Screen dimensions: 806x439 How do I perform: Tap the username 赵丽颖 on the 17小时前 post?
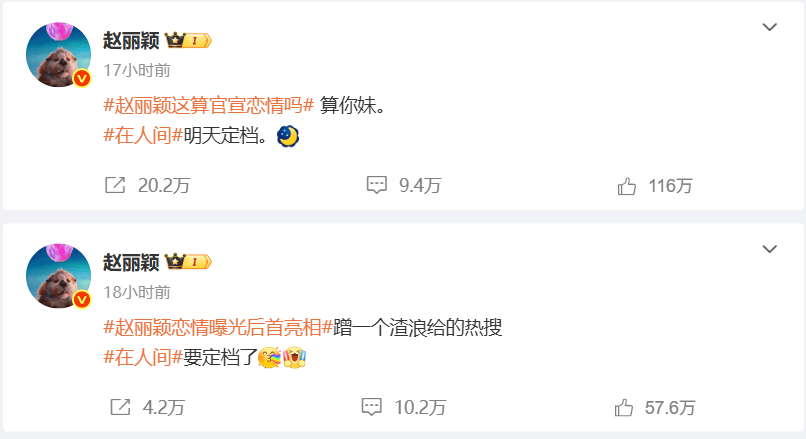click(x=132, y=41)
